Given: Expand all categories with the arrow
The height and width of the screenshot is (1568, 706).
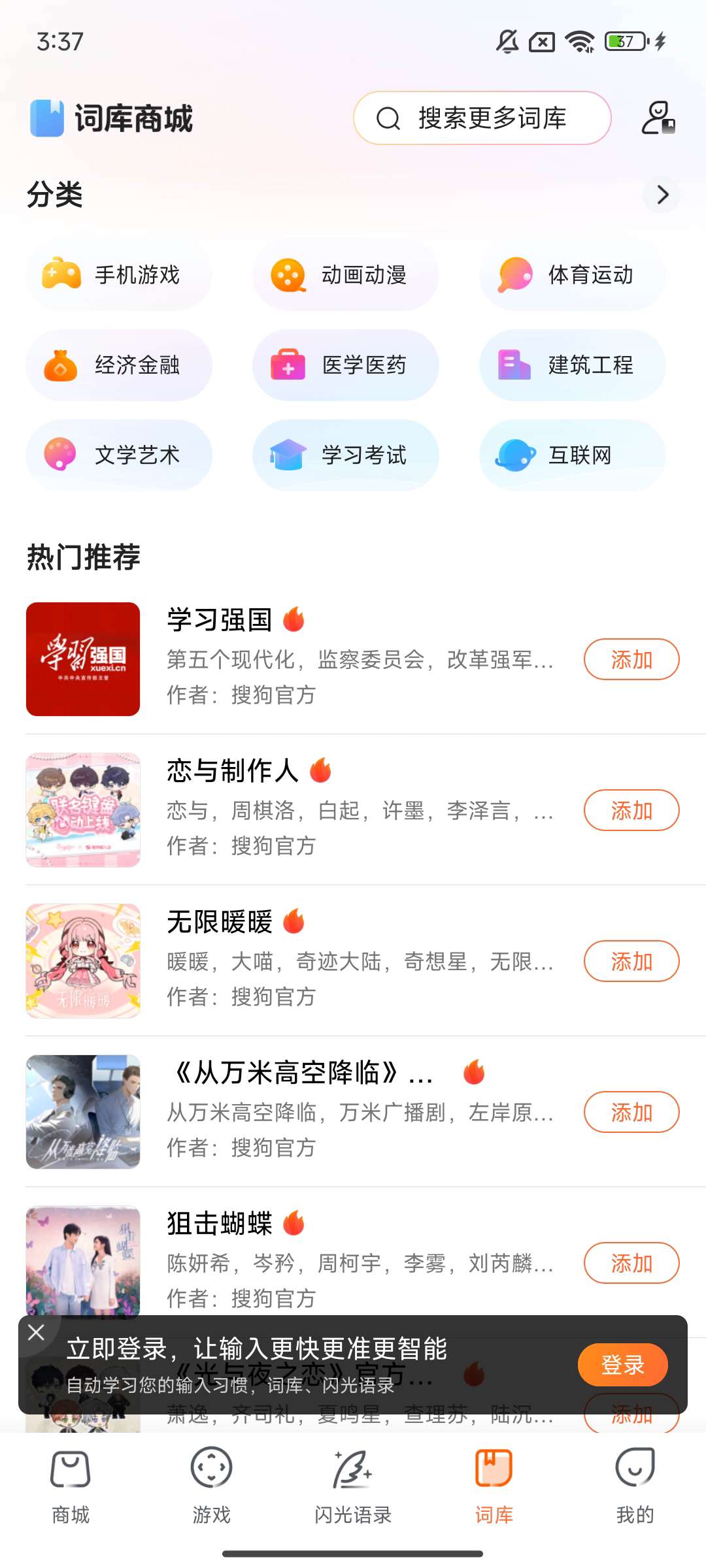Looking at the screenshot, I should (662, 195).
